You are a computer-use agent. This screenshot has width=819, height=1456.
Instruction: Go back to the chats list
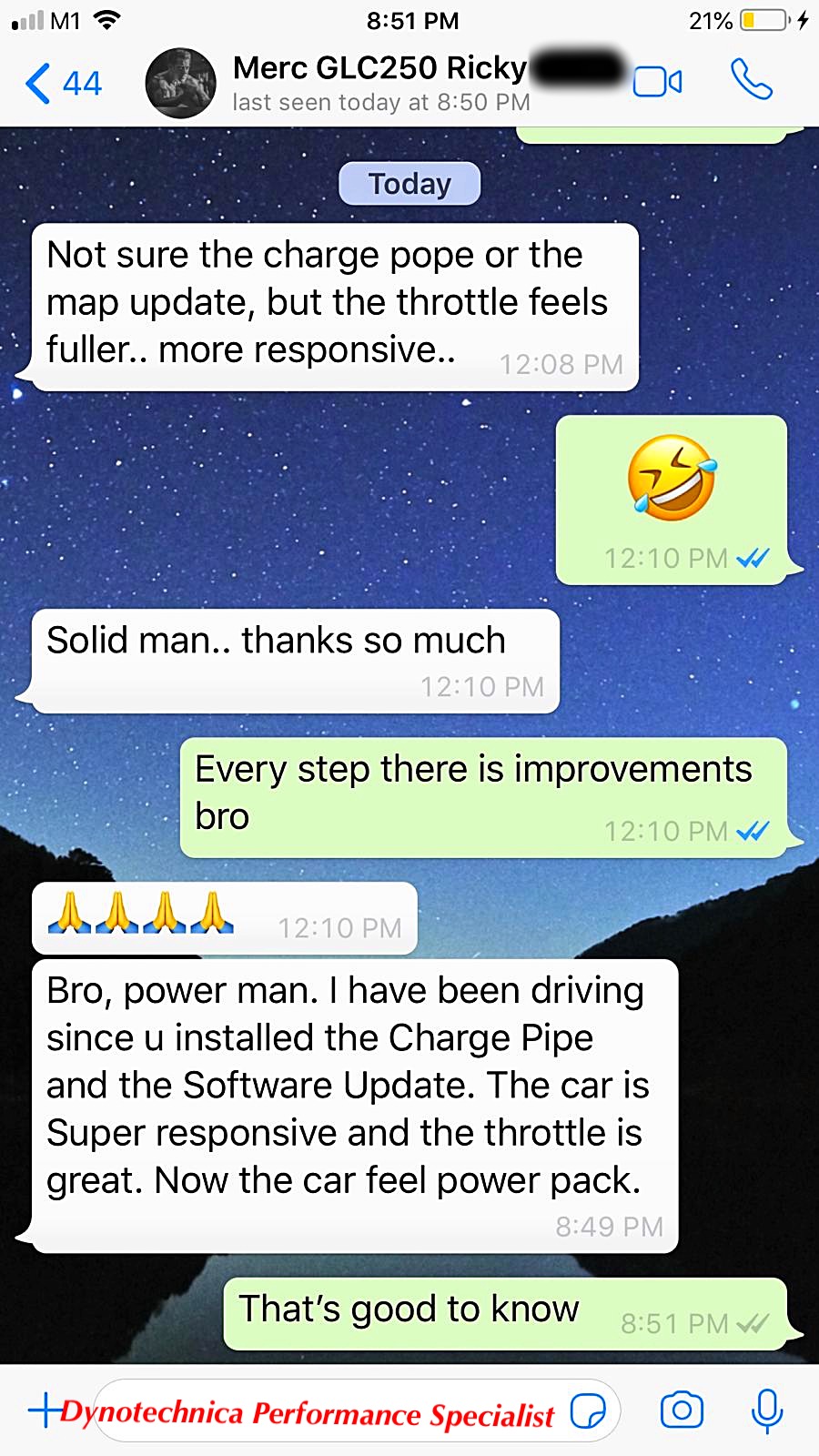coord(63,84)
